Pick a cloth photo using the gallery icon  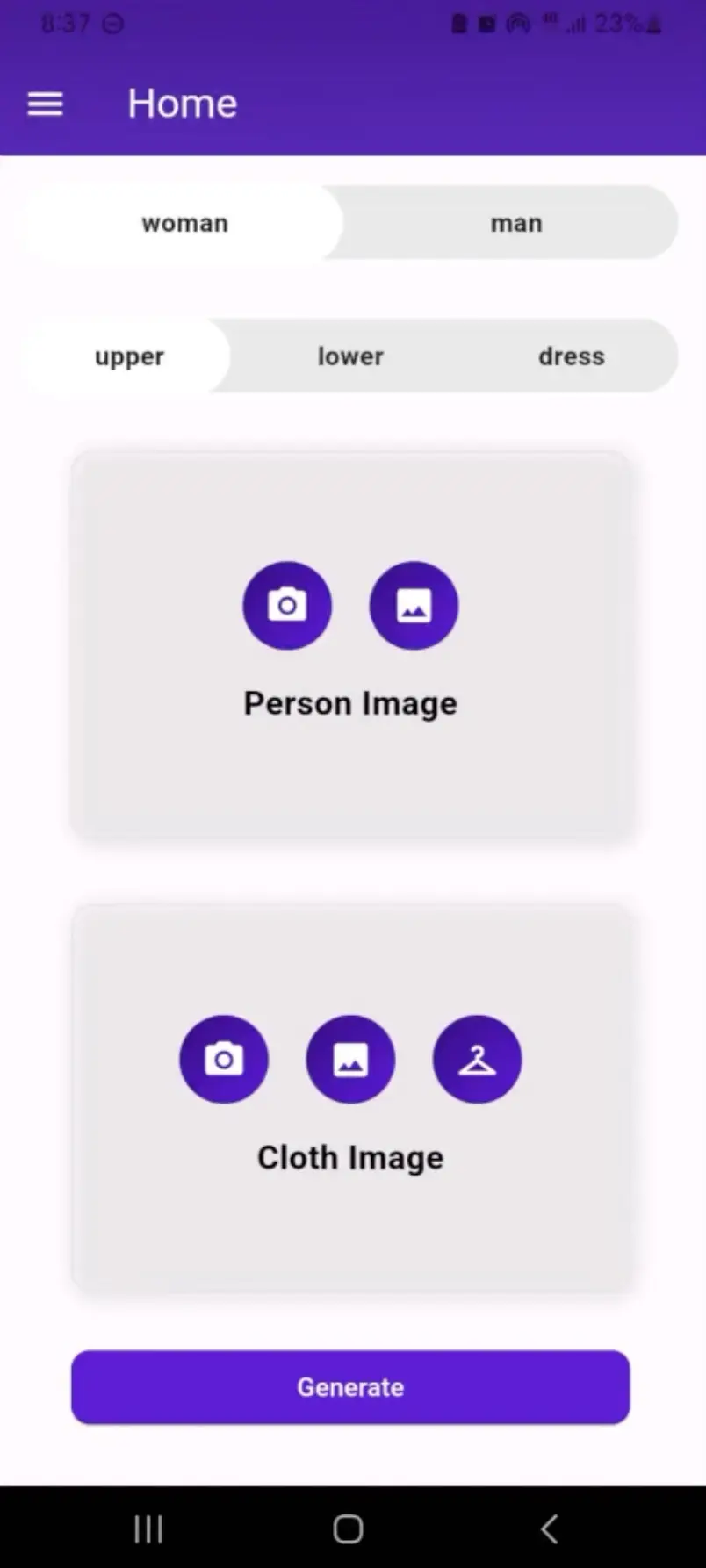(350, 1059)
